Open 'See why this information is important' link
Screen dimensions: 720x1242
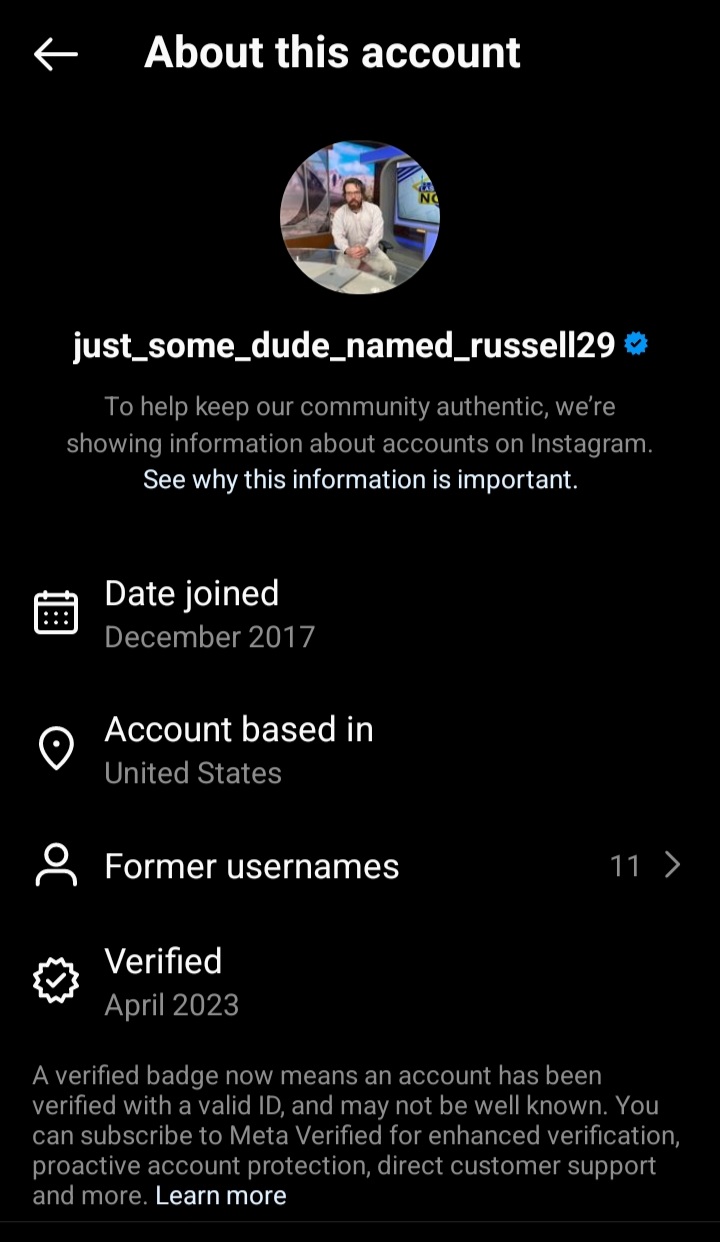pyautogui.click(x=360, y=480)
